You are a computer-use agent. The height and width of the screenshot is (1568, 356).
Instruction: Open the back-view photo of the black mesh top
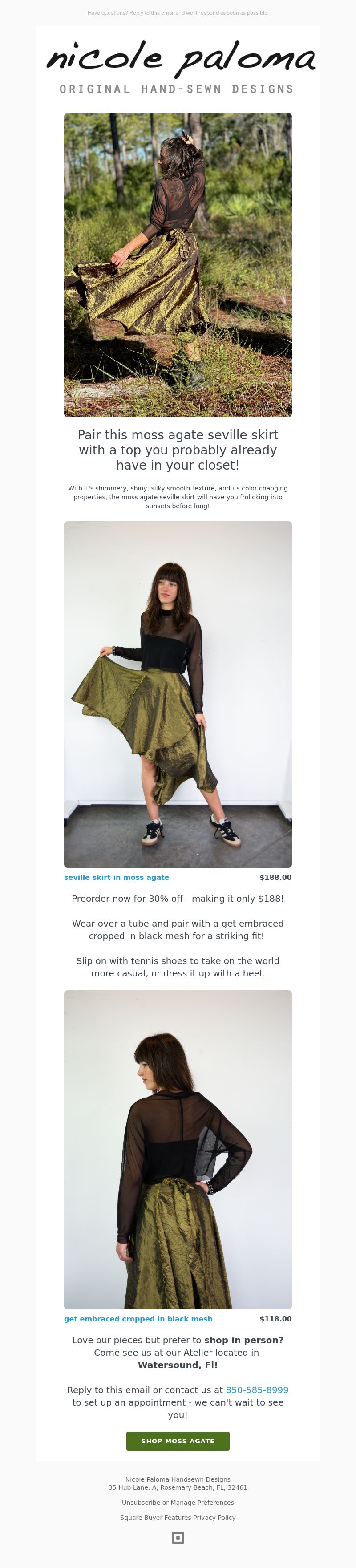point(178,1149)
